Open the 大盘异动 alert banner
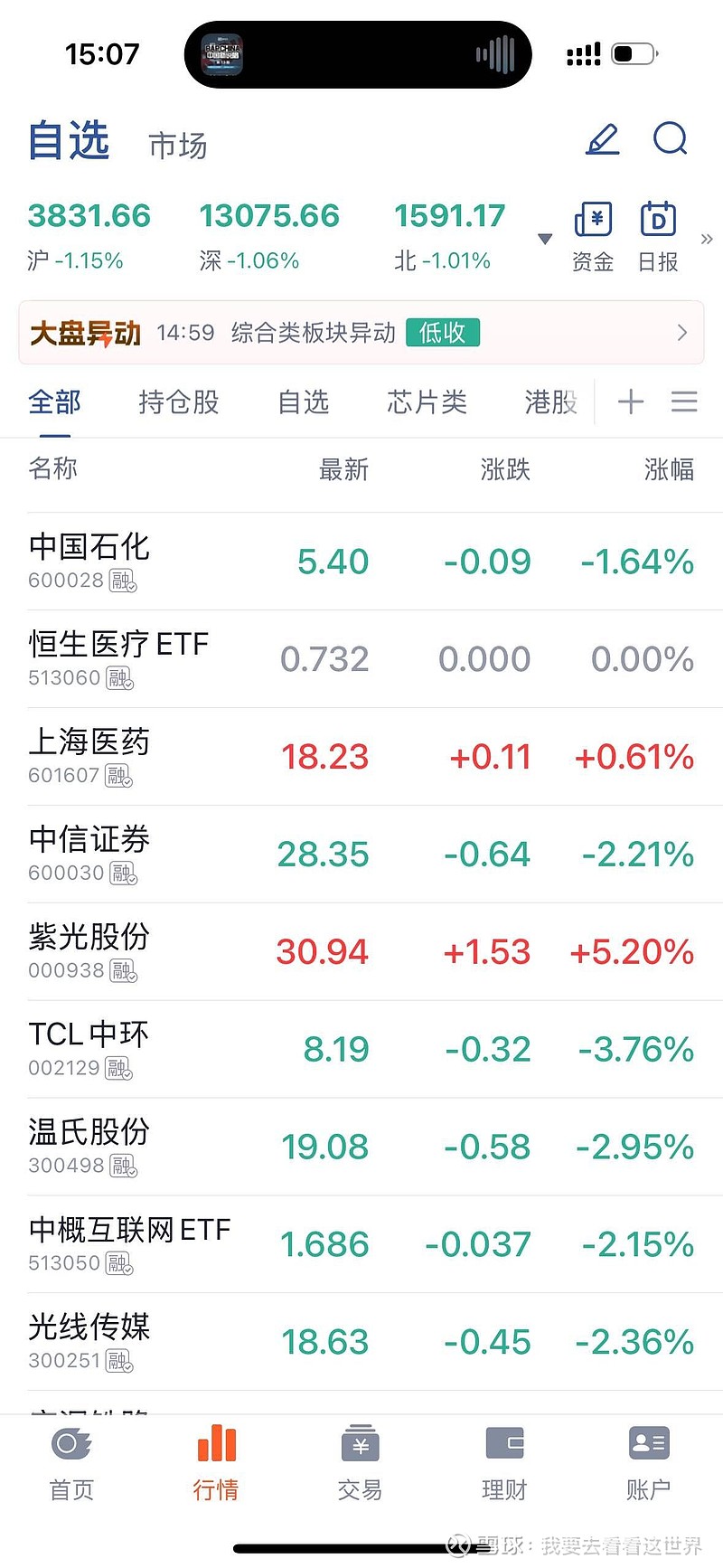 (361, 333)
